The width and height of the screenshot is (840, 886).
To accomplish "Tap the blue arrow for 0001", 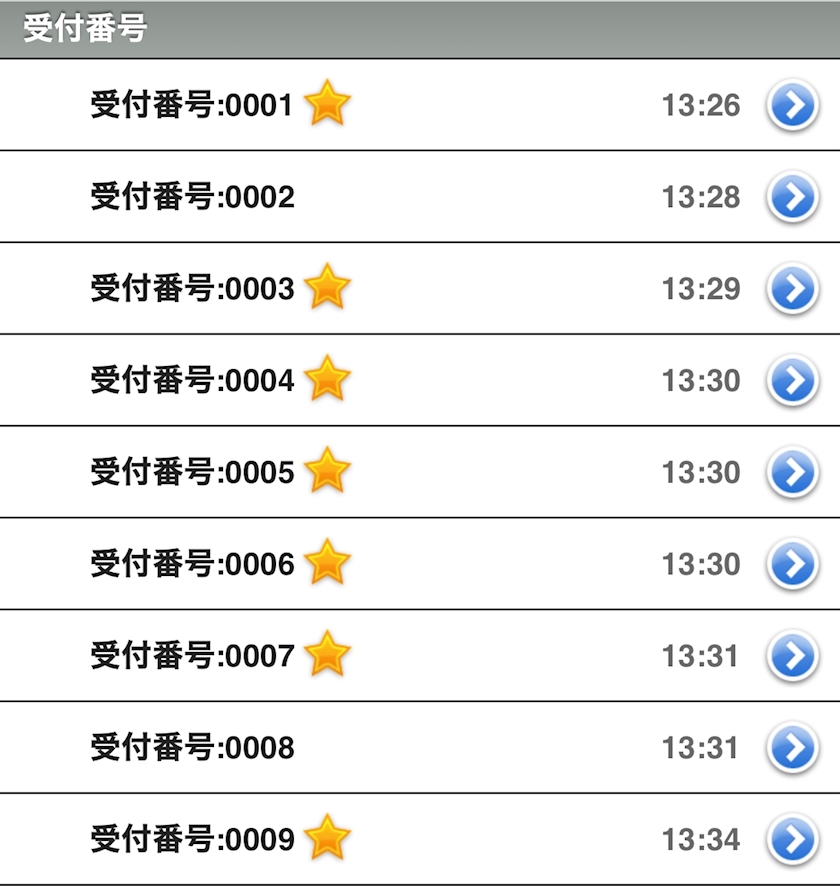I will tap(793, 105).
